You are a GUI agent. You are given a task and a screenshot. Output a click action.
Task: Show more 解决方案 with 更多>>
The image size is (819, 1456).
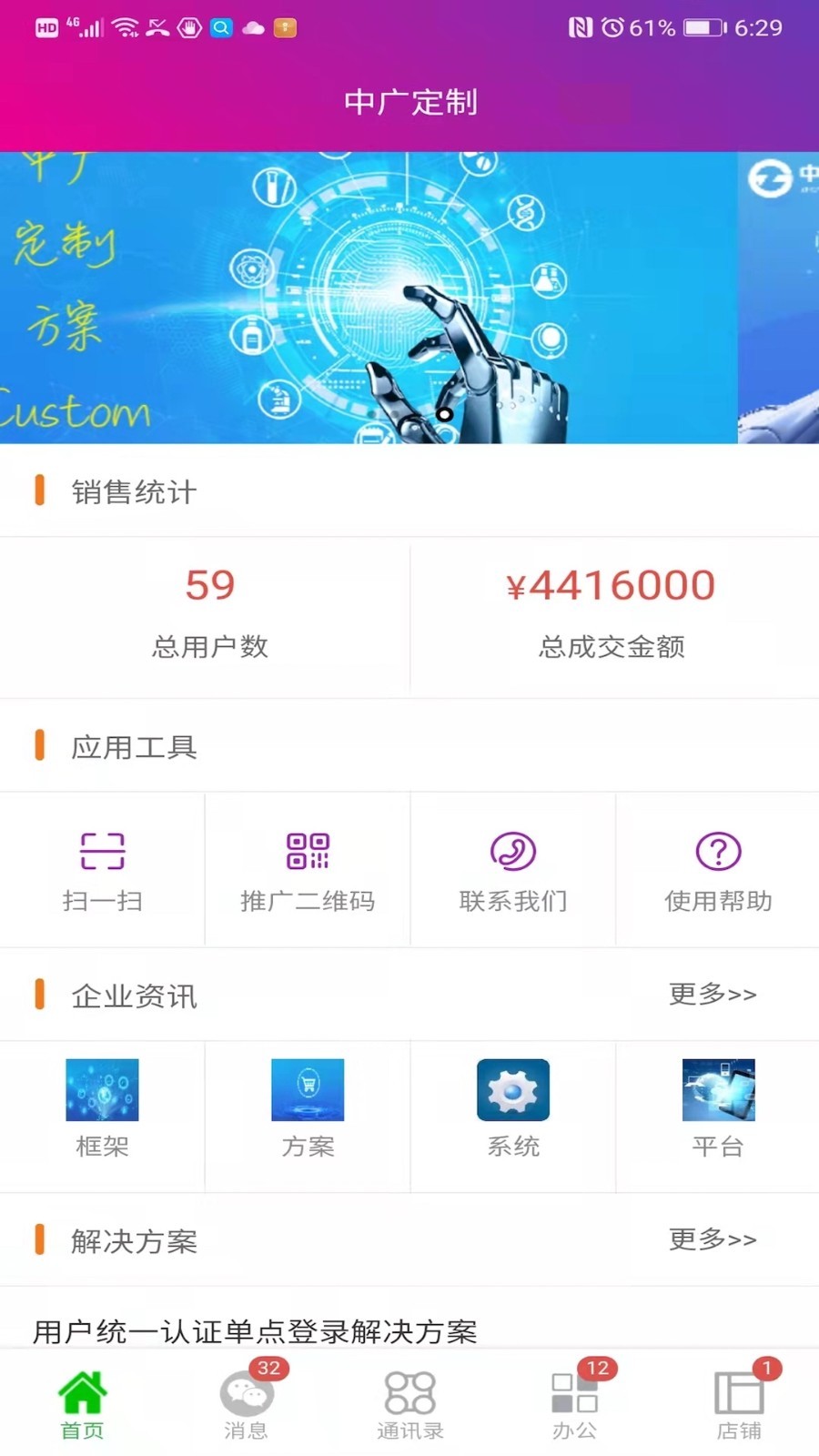713,1239
